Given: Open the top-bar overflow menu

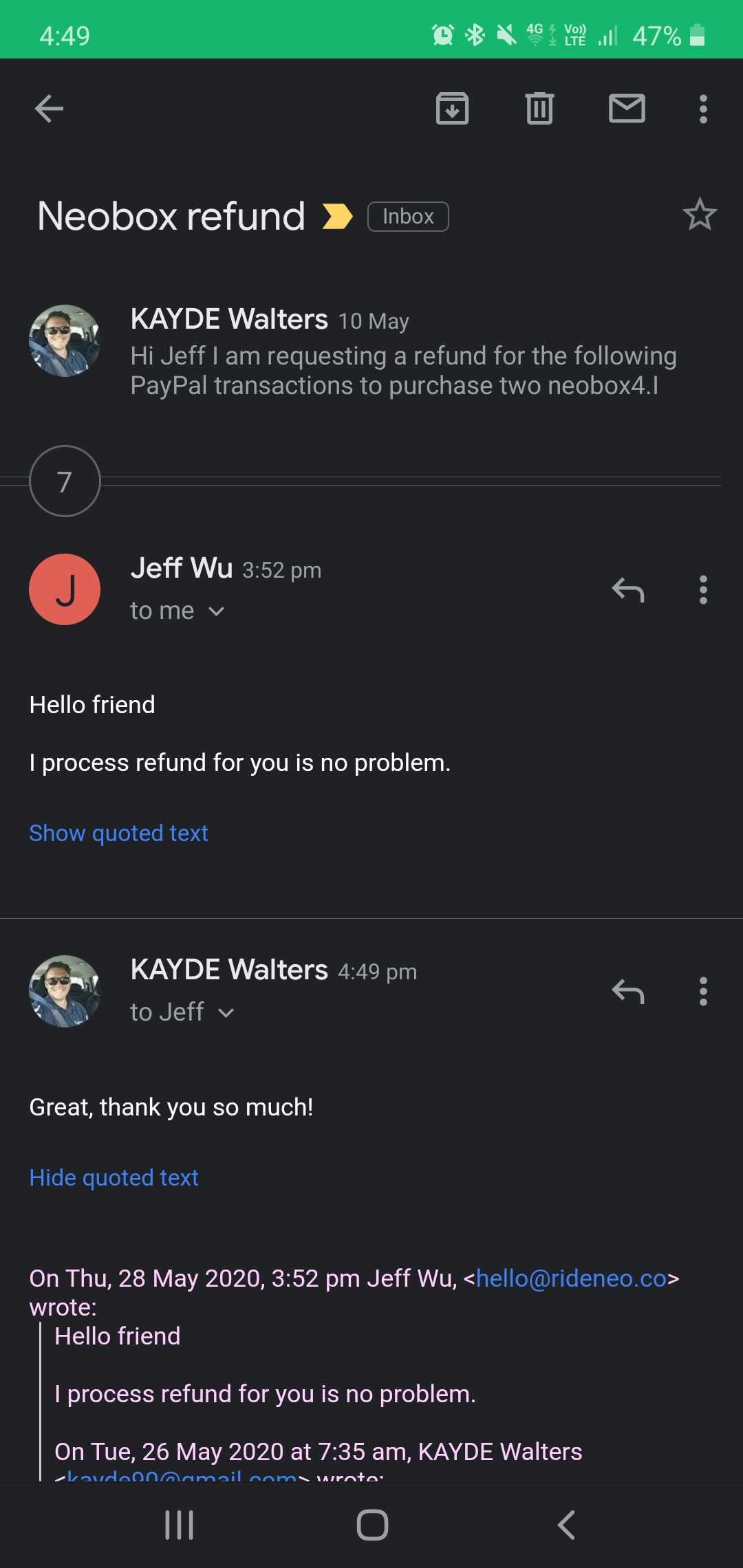Looking at the screenshot, I should click(702, 109).
